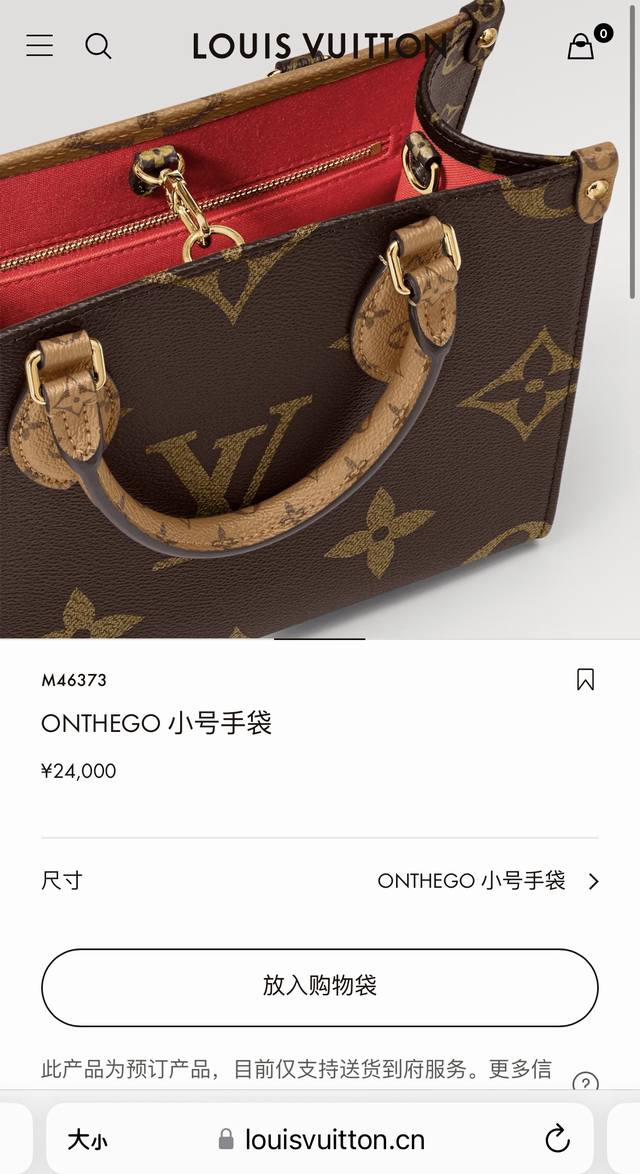Screen dimensions: 640x1174
Task: Bookmark the ONTHEGO bag to wishlist
Action: 585,680
